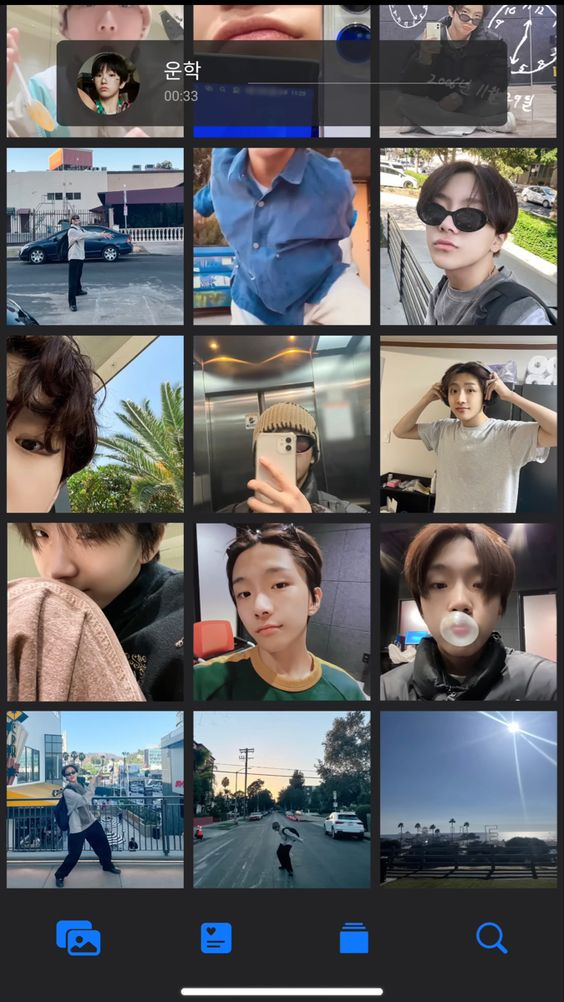The width and height of the screenshot is (564, 1002).
Task: Open the search tab
Action: pyautogui.click(x=491, y=938)
